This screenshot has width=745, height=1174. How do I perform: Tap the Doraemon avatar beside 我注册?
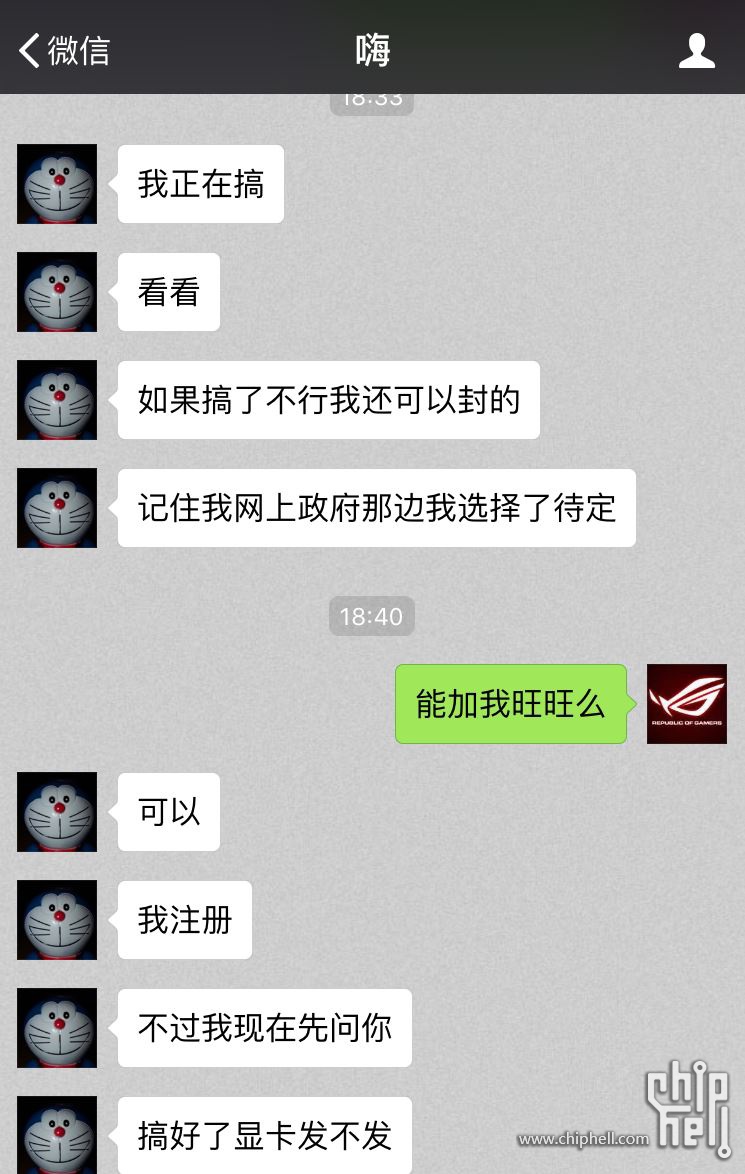click(x=57, y=920)
